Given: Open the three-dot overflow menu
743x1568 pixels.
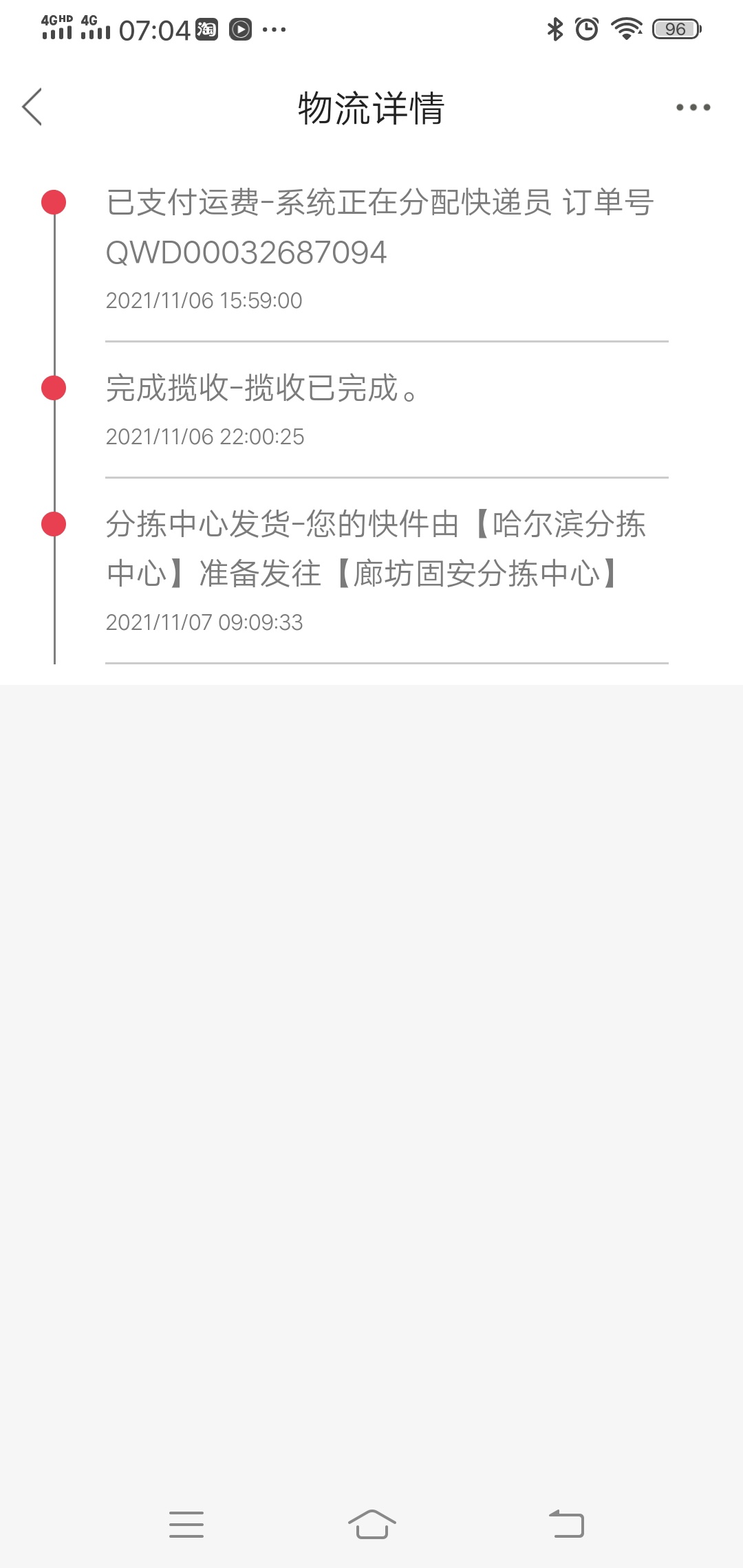Looking at the screenshot, I should [x=693, y=107].
